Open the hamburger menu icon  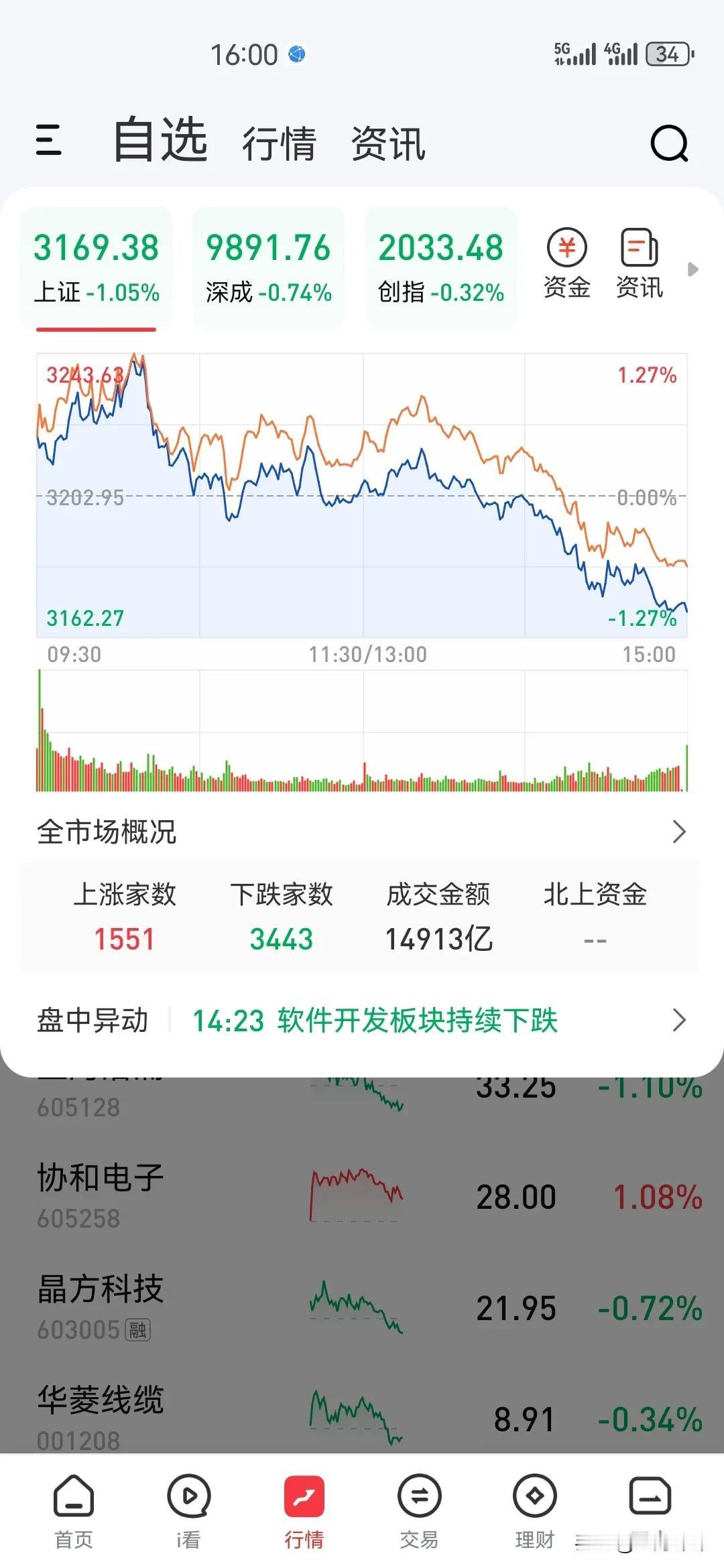(x=48, y=141)
